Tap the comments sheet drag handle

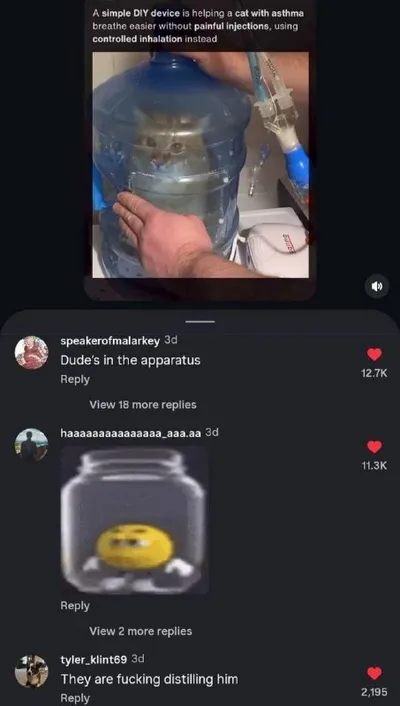click(200, 321)
